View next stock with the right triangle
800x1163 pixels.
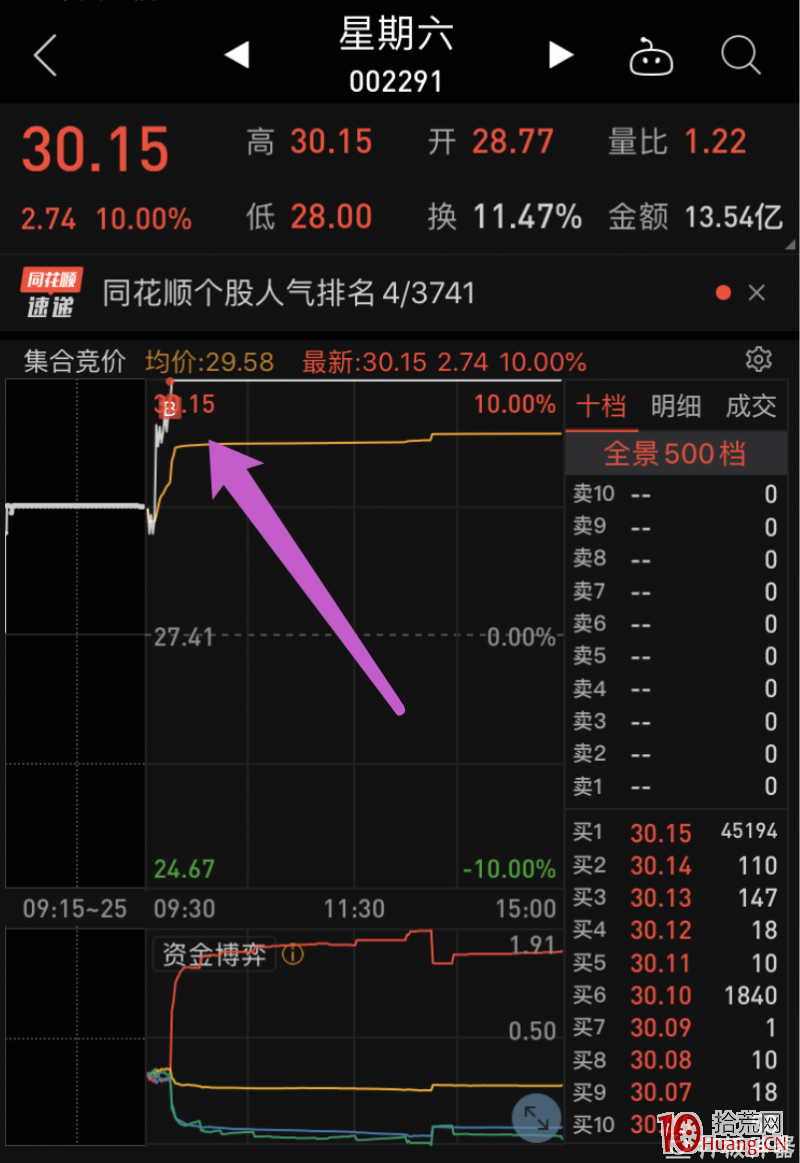(x=562, y=55)
